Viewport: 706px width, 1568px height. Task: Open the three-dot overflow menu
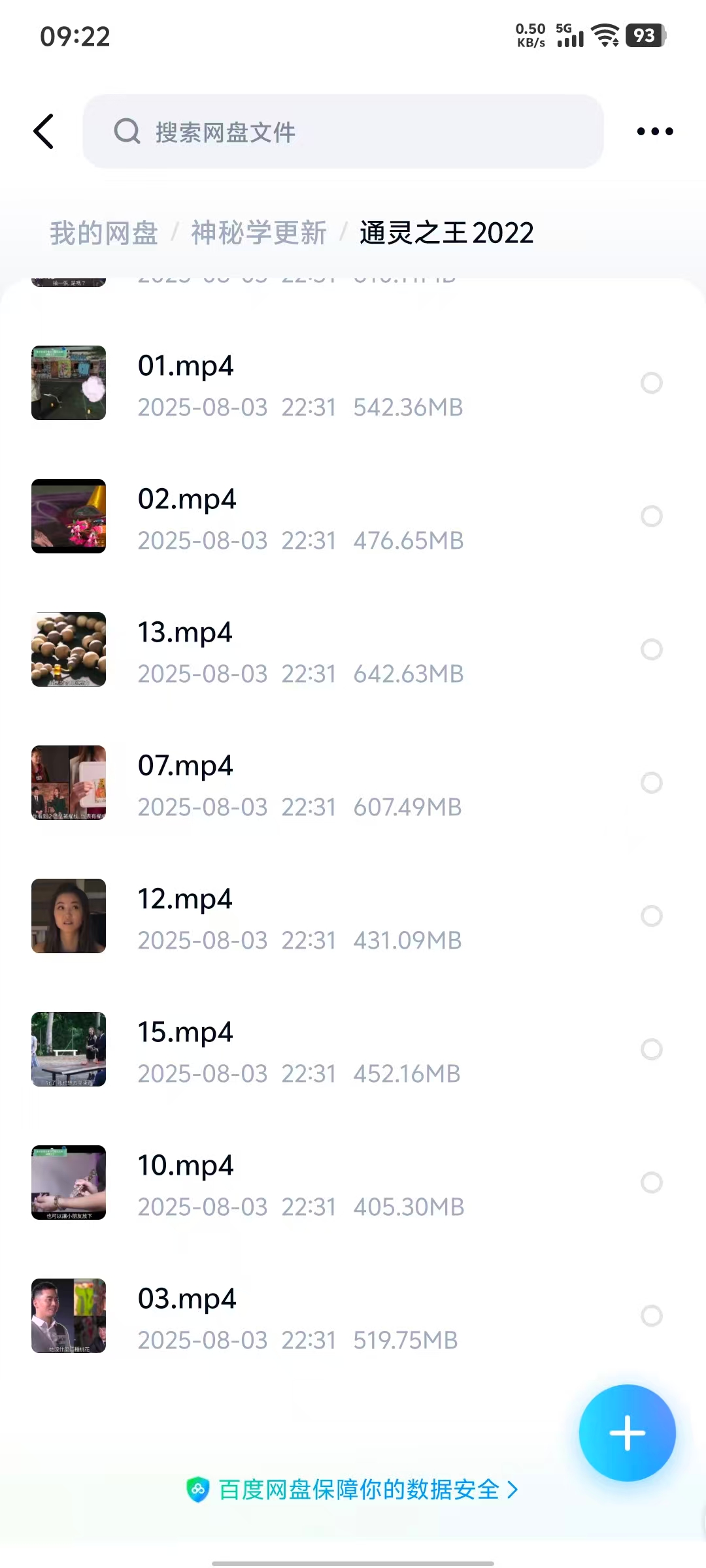[x=654, y=131]
